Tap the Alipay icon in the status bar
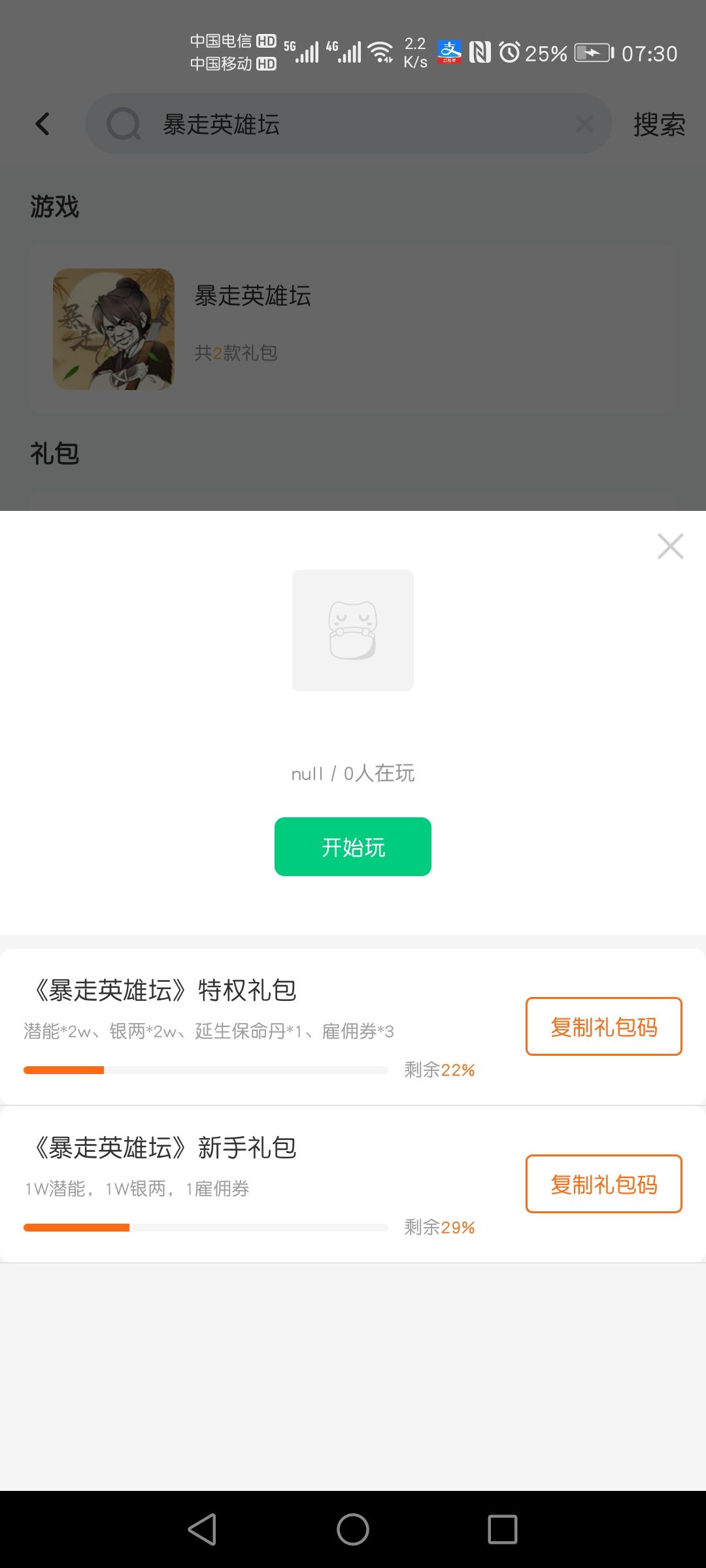Viewport: 706px width, 1568px height. [x=450, y=52]
